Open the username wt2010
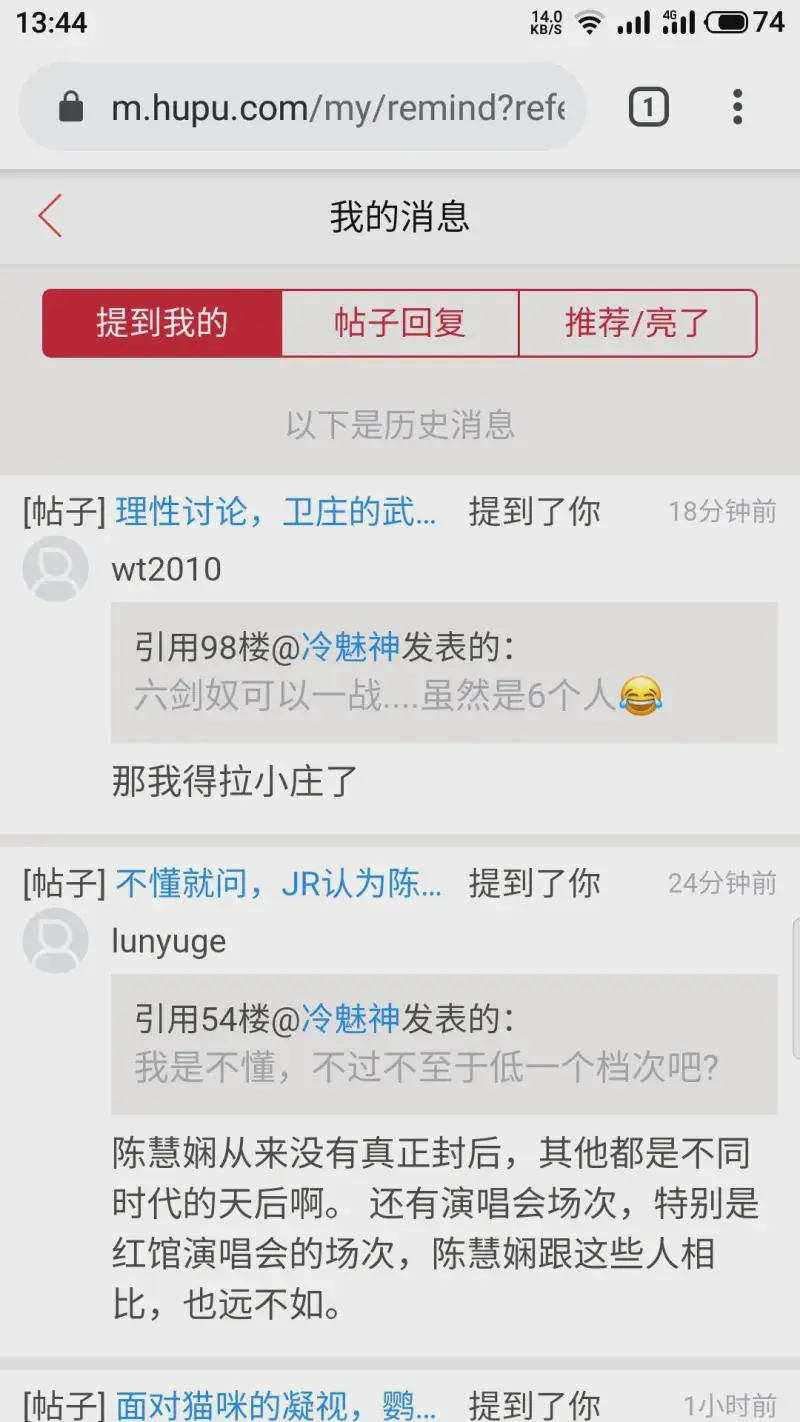The image size is (800, 1422). 167,569
